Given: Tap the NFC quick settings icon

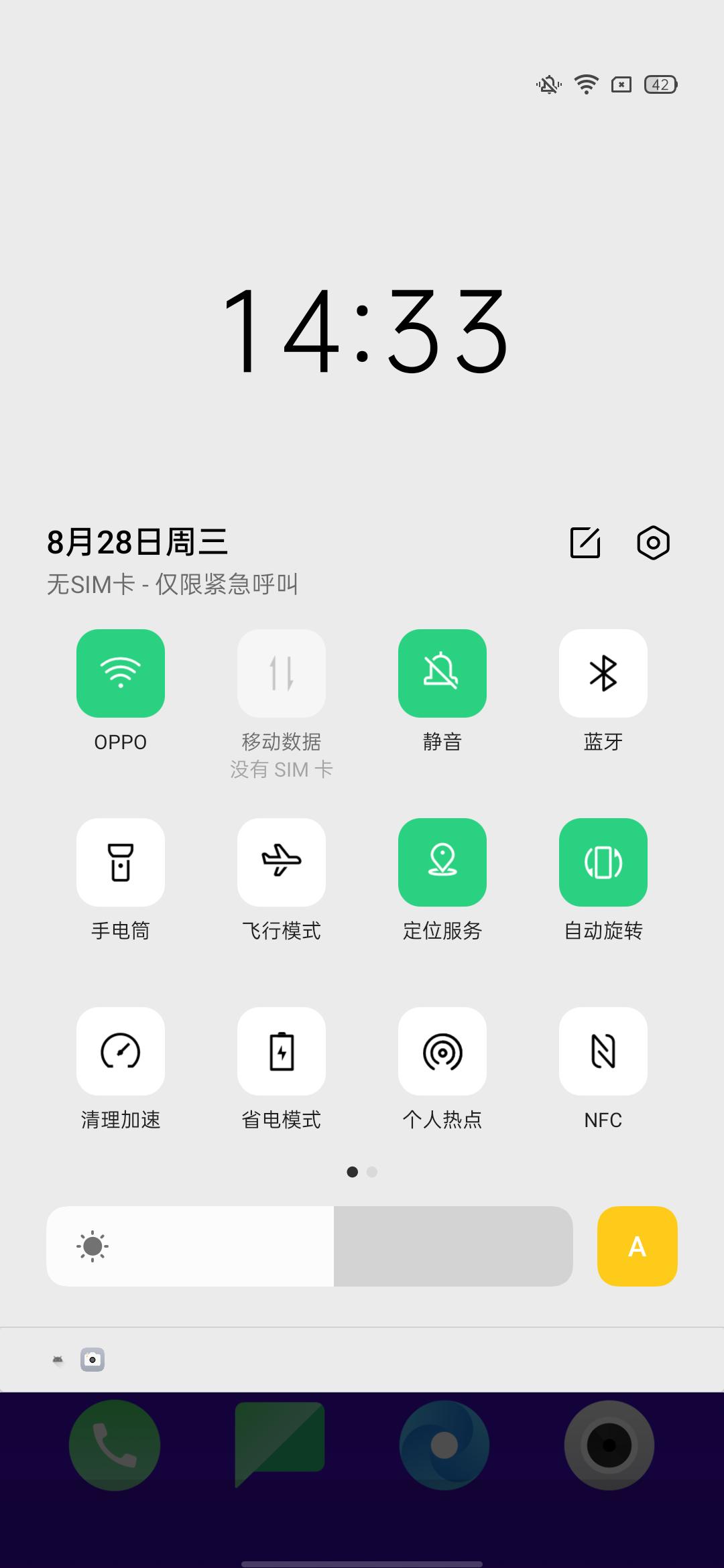Looking at the screenshot, I should [603, 1051].
